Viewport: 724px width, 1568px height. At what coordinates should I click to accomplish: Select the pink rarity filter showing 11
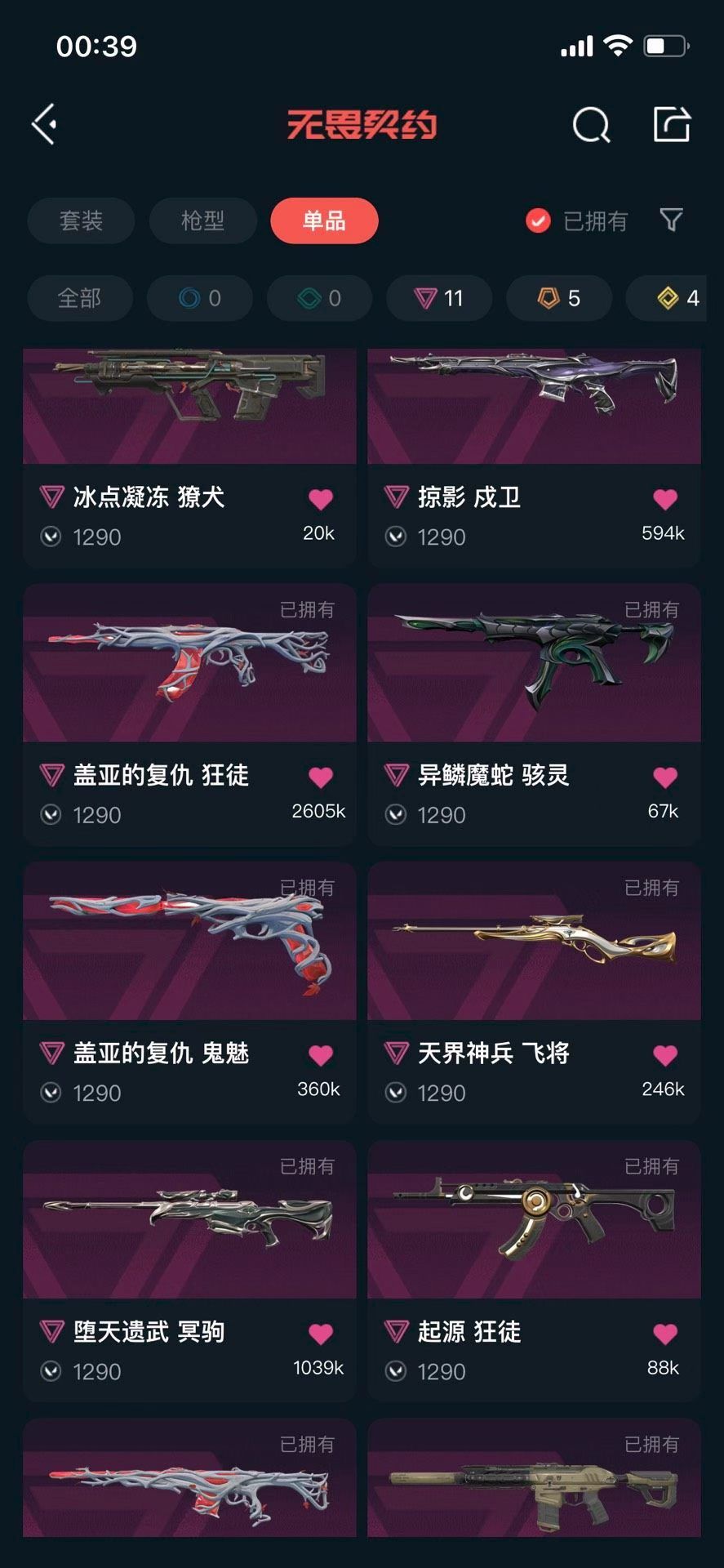click(x=438, y=298)
